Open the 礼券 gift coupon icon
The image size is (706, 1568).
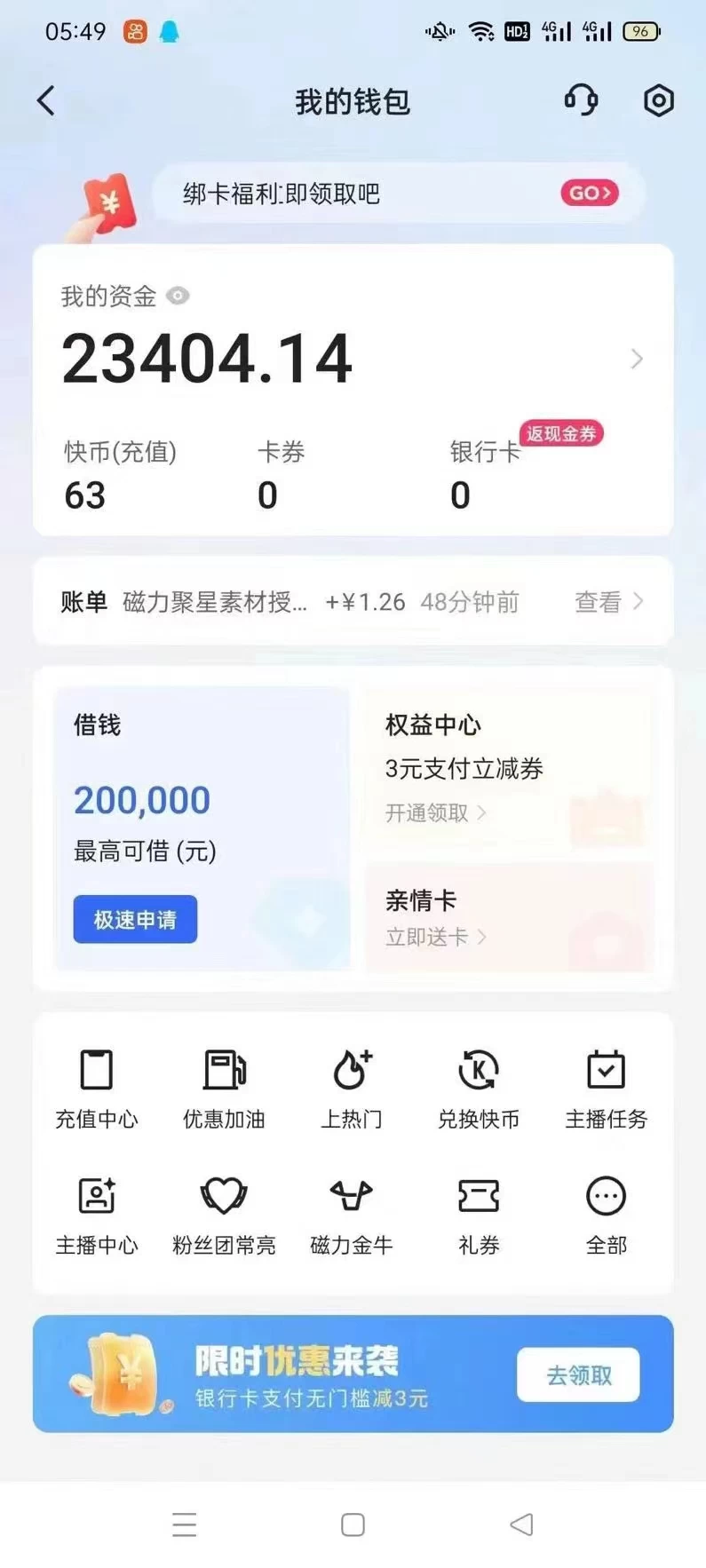[479, 1211]
